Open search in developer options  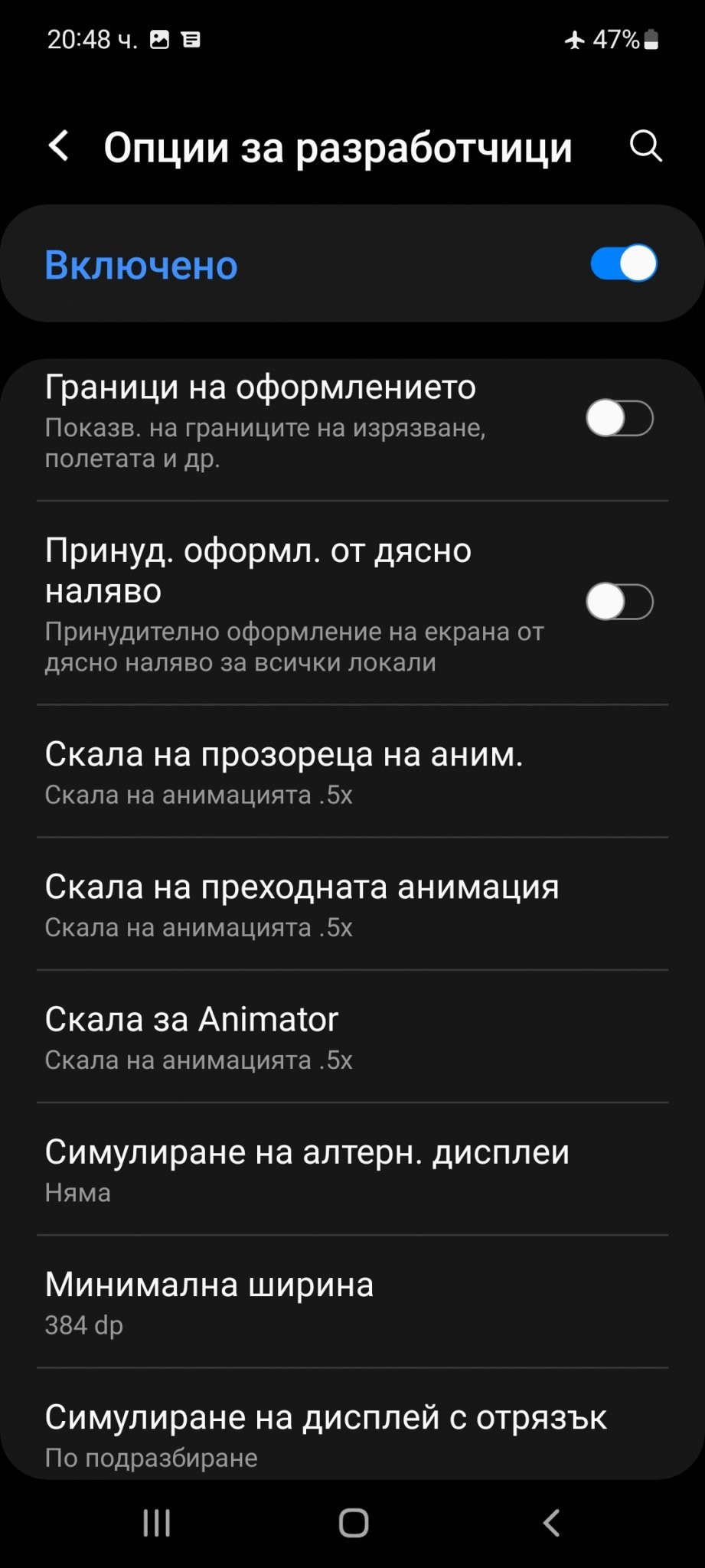(x=645, y=145)
